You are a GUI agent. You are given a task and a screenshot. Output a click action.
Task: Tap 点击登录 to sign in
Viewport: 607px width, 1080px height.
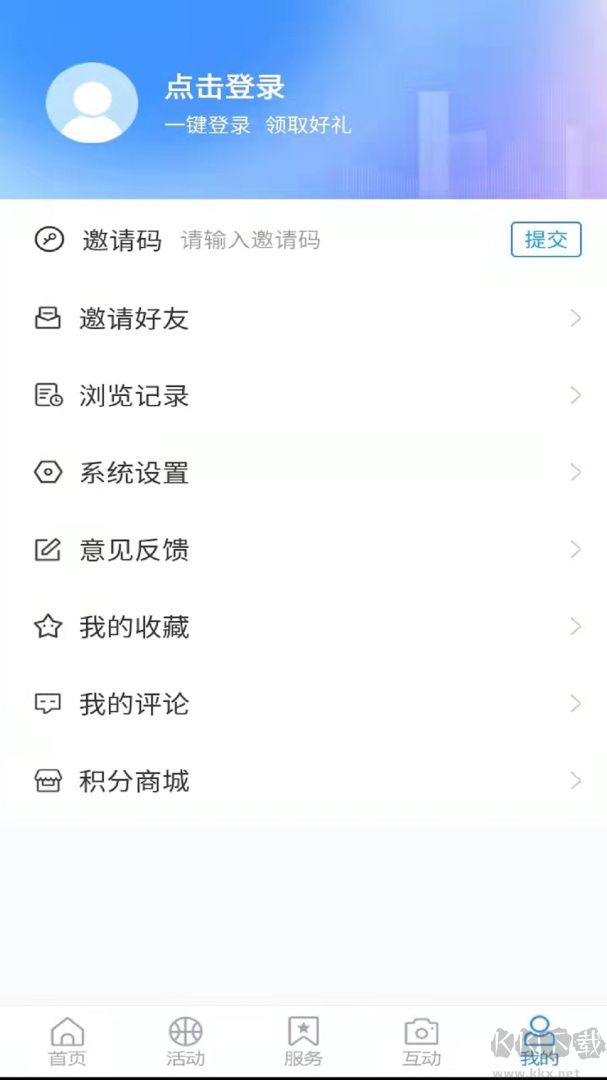tap(225, 87)
